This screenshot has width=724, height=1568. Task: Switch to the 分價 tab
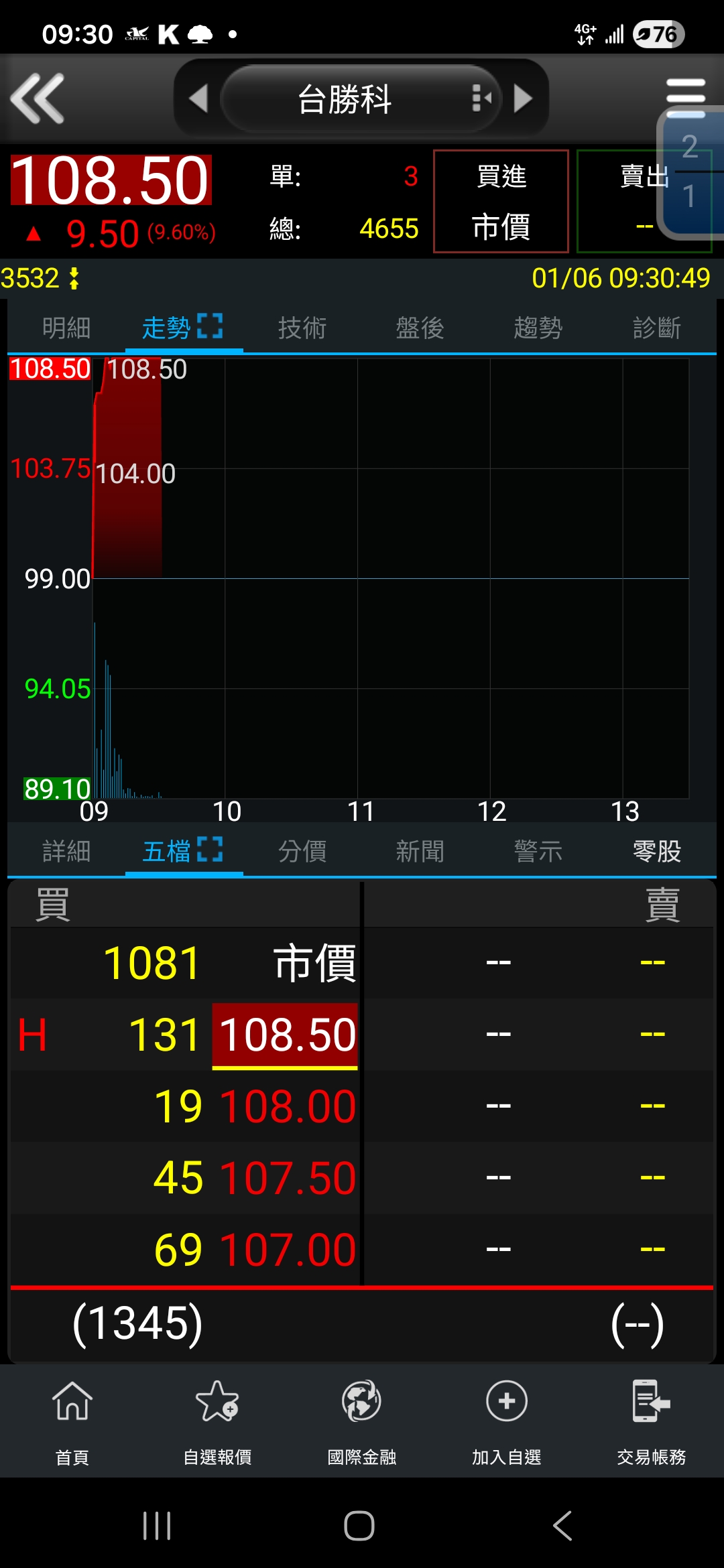302,851
